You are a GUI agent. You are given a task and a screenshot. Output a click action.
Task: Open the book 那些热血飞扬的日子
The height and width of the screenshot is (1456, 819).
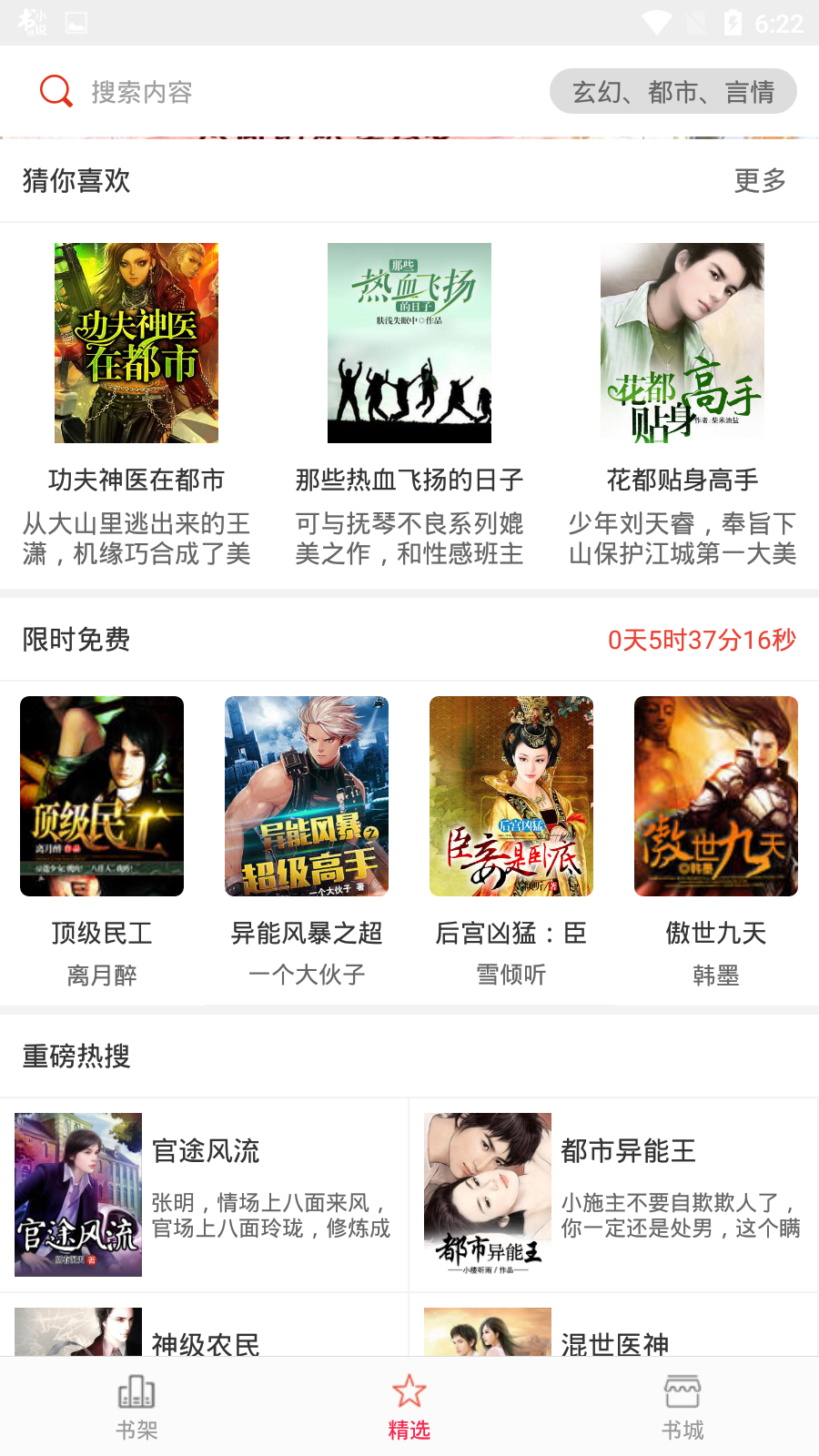coord(409,343)
